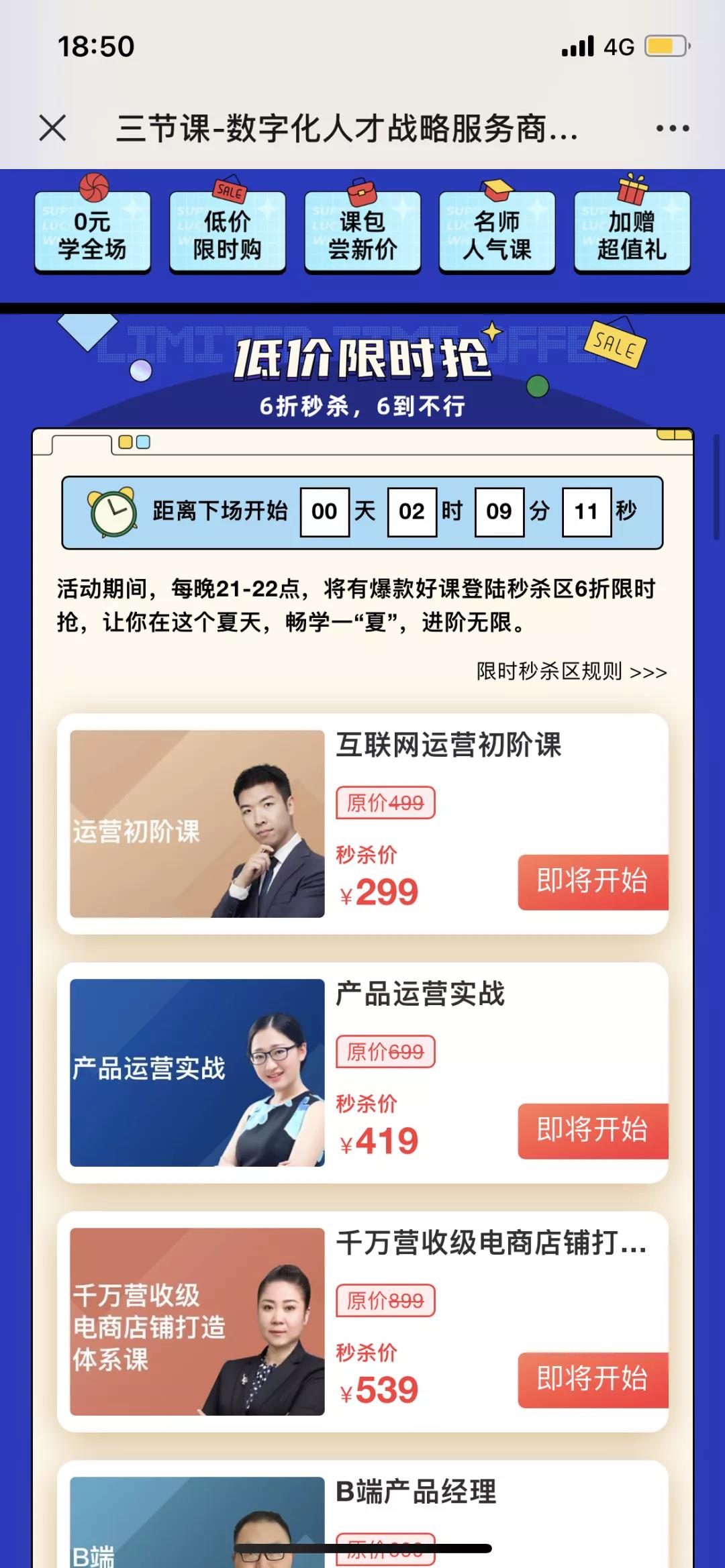The image size is (725, 1568).
Task: Jump to the 名师人气课 section
Action: click(x=497, y=232)
